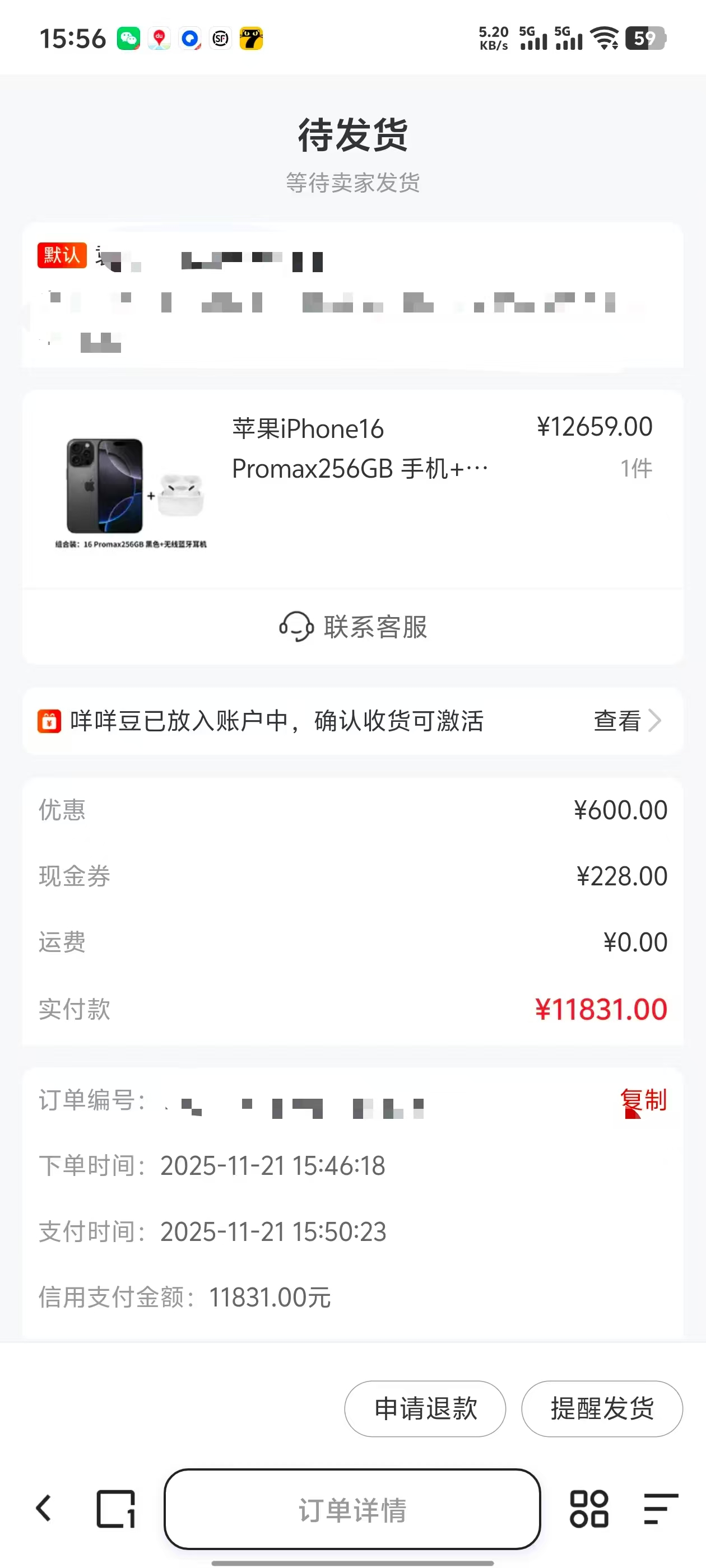Expand the 咩咩豆 row via its chevron

(x=656, y=721)
